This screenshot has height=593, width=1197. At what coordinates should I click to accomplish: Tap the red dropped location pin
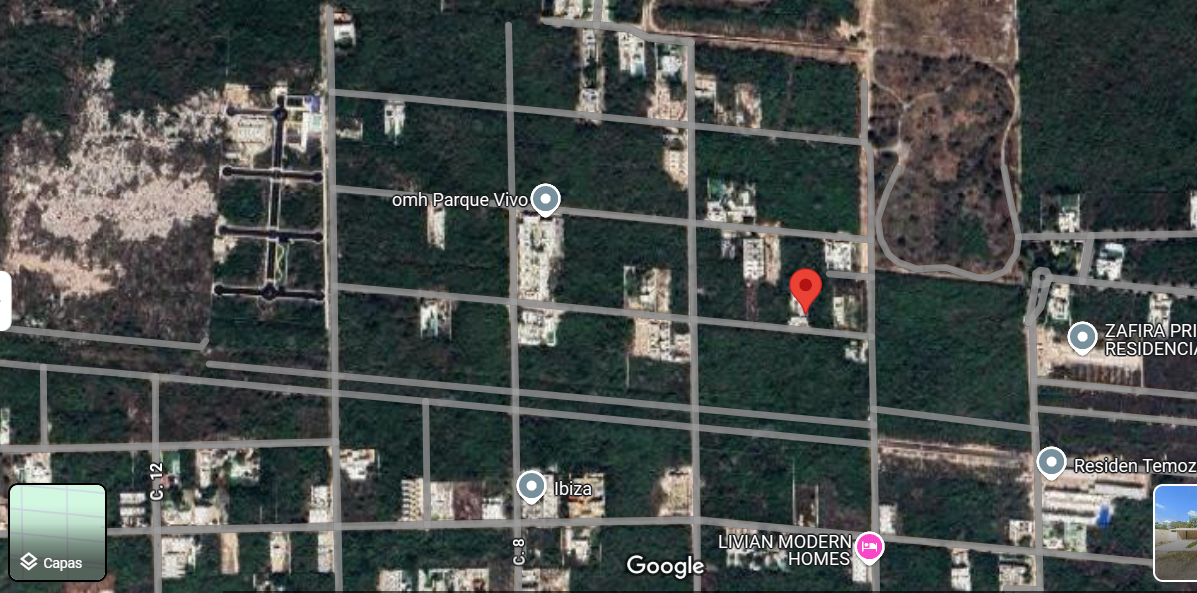click(805, 289)
